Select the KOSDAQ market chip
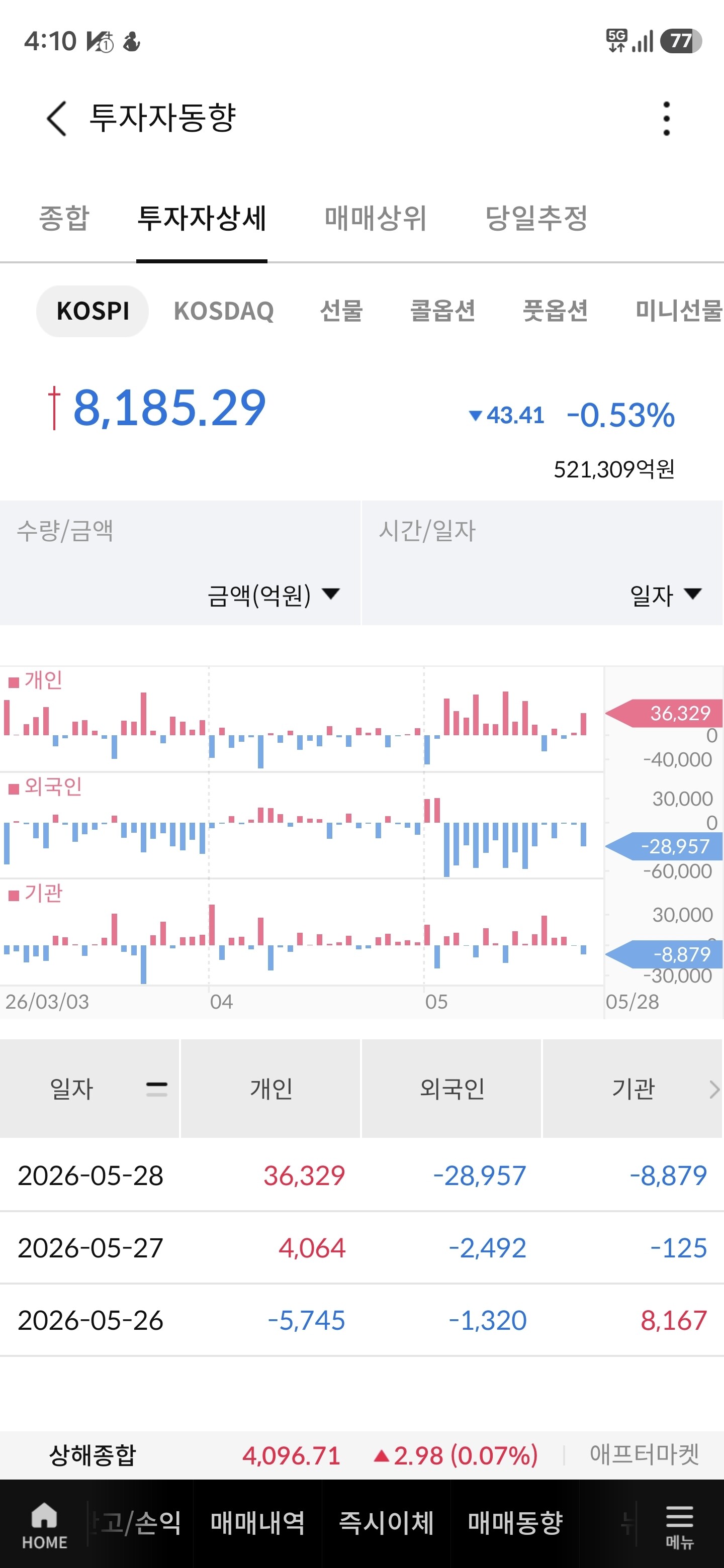The image size is (724, 1568). [223, 311]
